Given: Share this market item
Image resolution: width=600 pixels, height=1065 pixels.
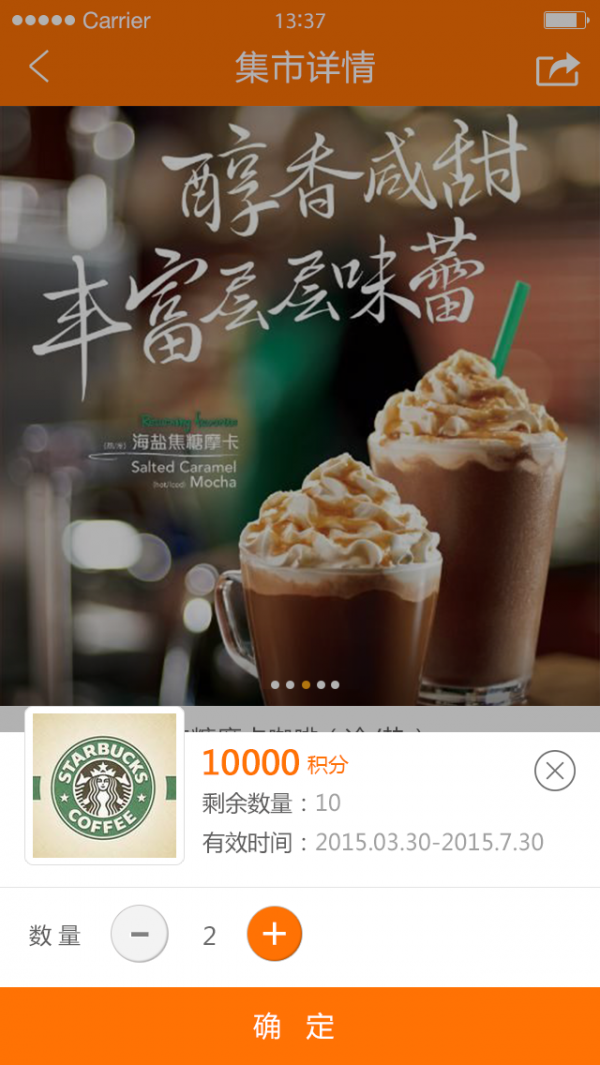Looking at the screenshot, I should click(557, 69).
